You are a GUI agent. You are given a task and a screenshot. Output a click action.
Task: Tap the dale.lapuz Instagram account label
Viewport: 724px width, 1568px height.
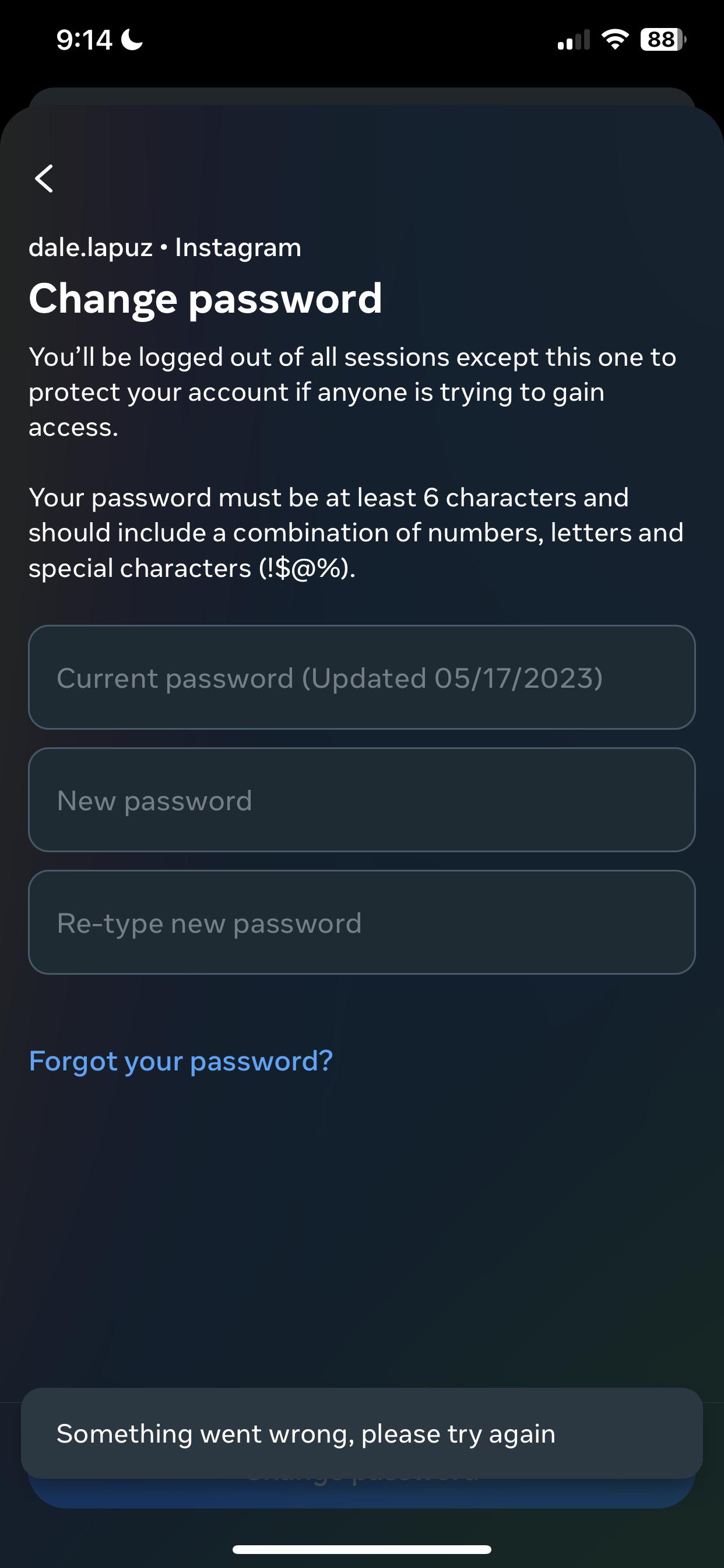pos(165,247)
